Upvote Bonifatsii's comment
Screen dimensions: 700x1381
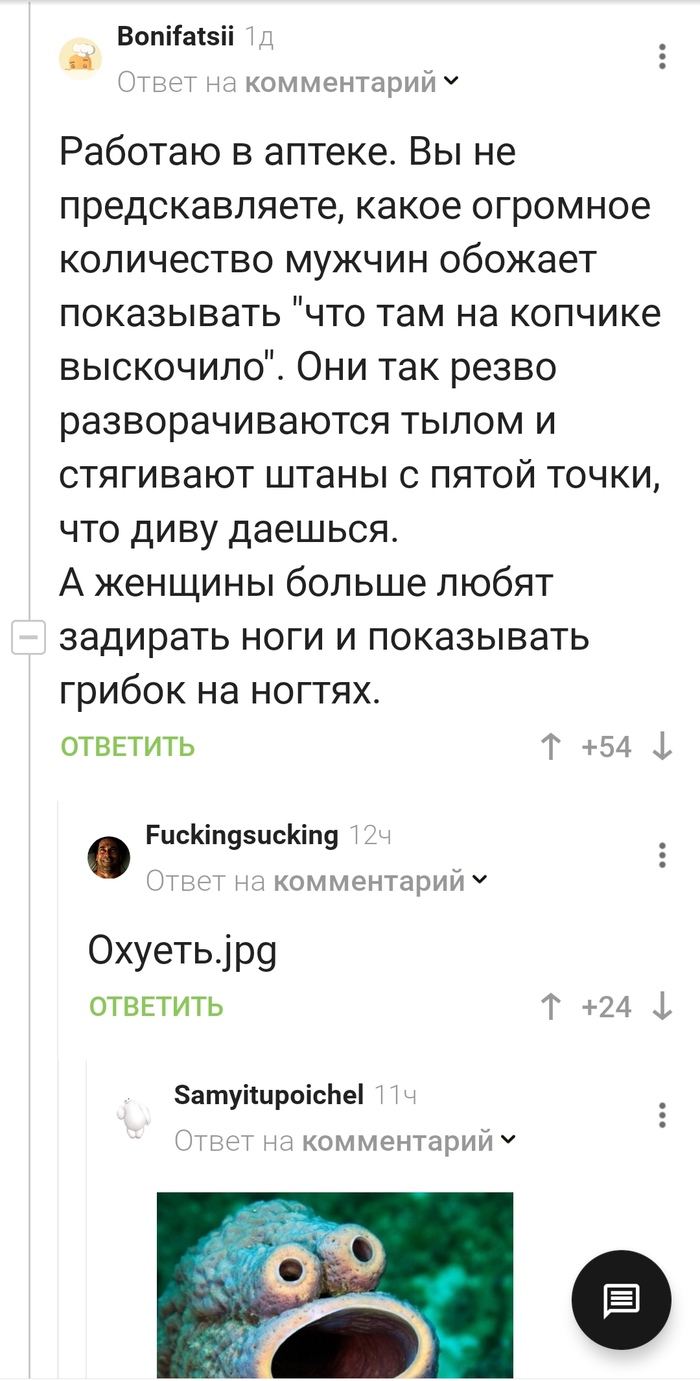551,747
